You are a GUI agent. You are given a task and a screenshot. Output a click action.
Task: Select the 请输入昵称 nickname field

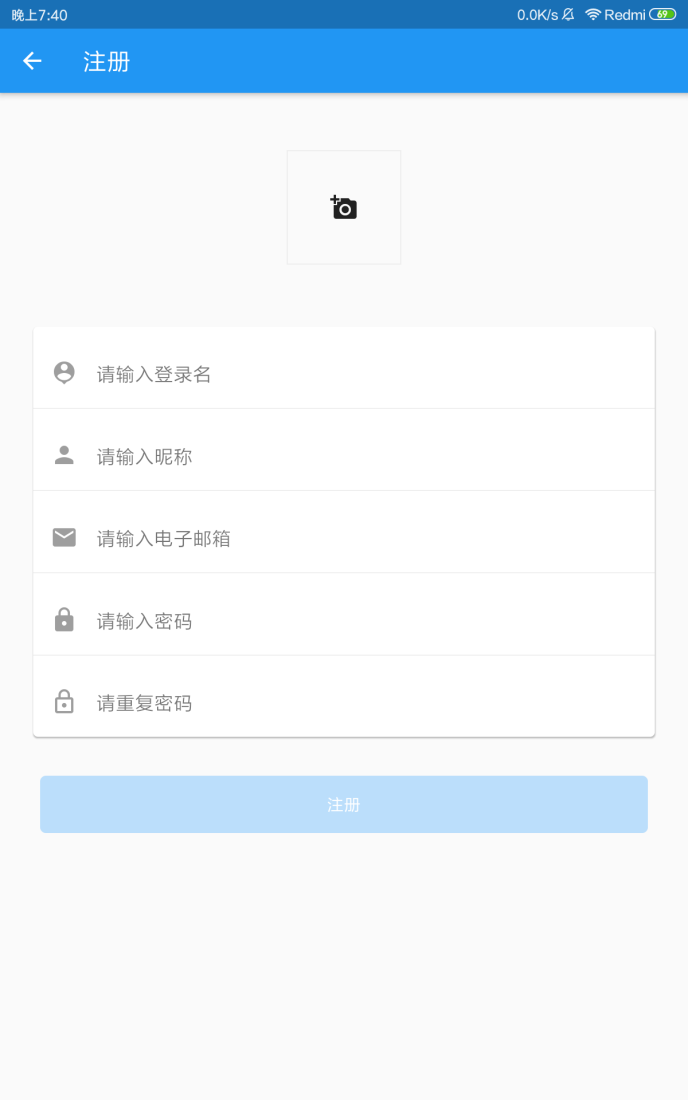click(x=360, y=456)
